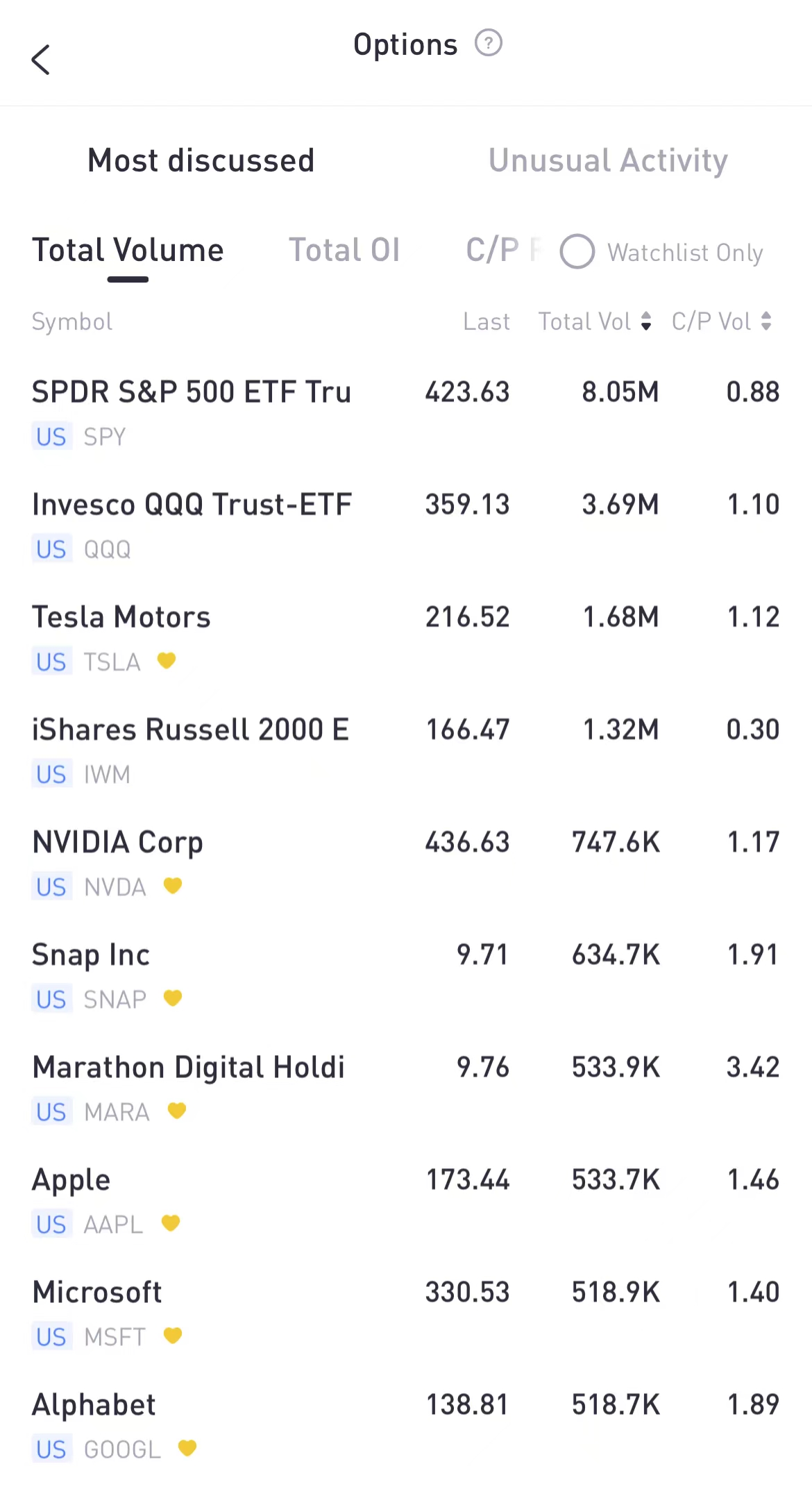The width and height of the screenshot is (812, 1489).
Task: Select the Most discussed view
Action: coord(200,160)
